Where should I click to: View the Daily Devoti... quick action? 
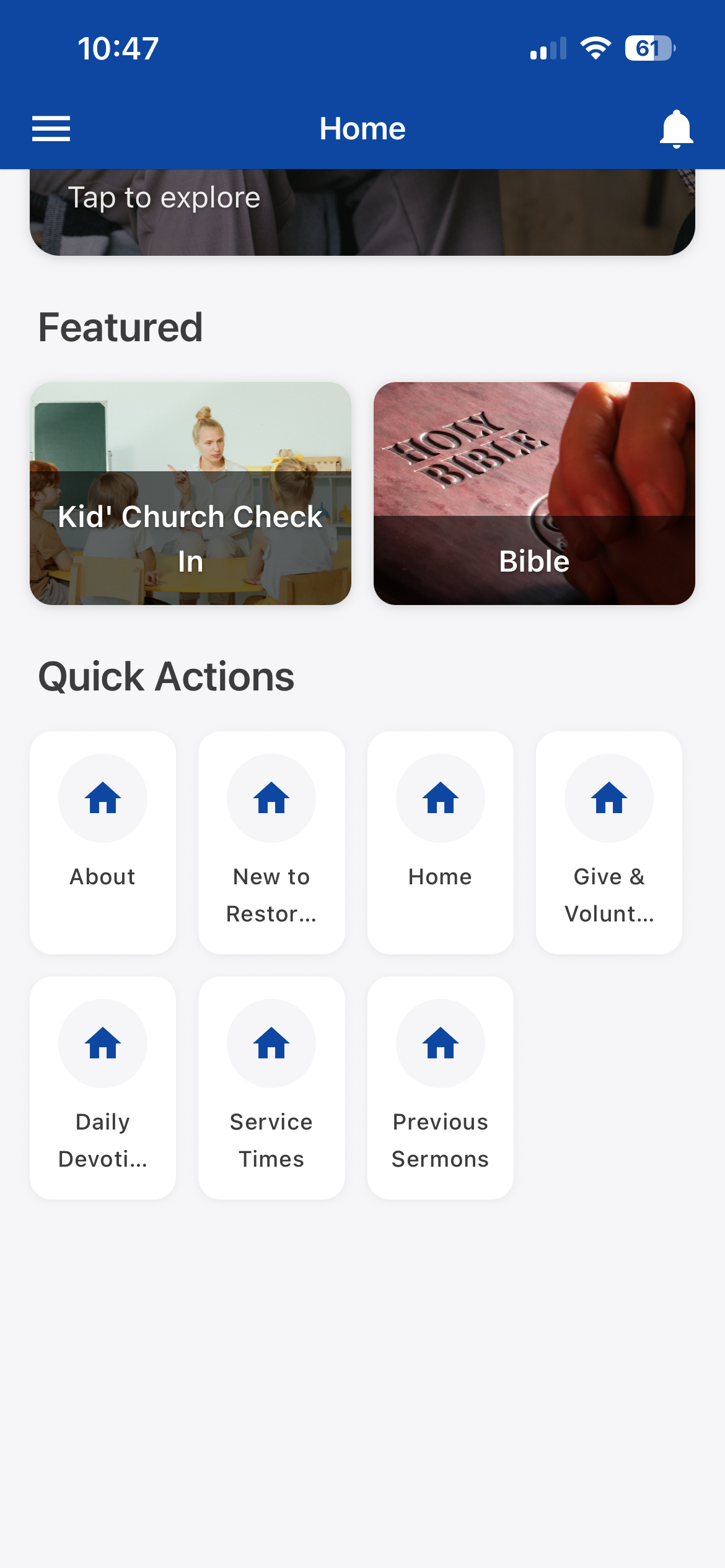point(103,1087)
